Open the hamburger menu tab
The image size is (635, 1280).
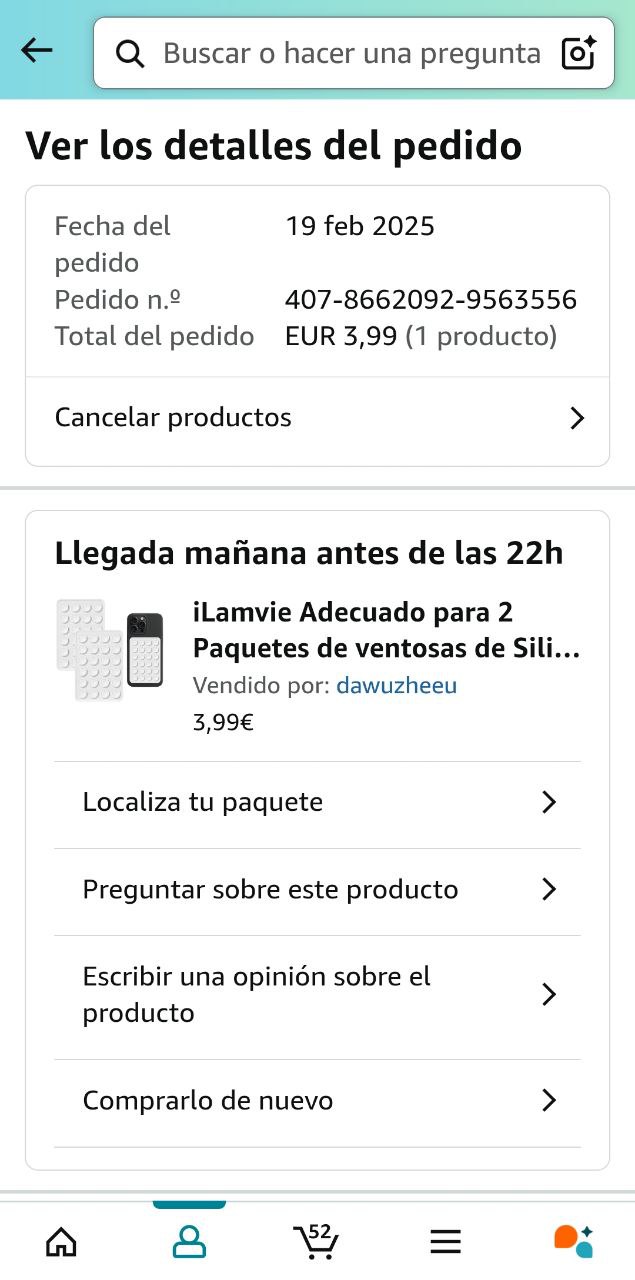[445, 1241]
